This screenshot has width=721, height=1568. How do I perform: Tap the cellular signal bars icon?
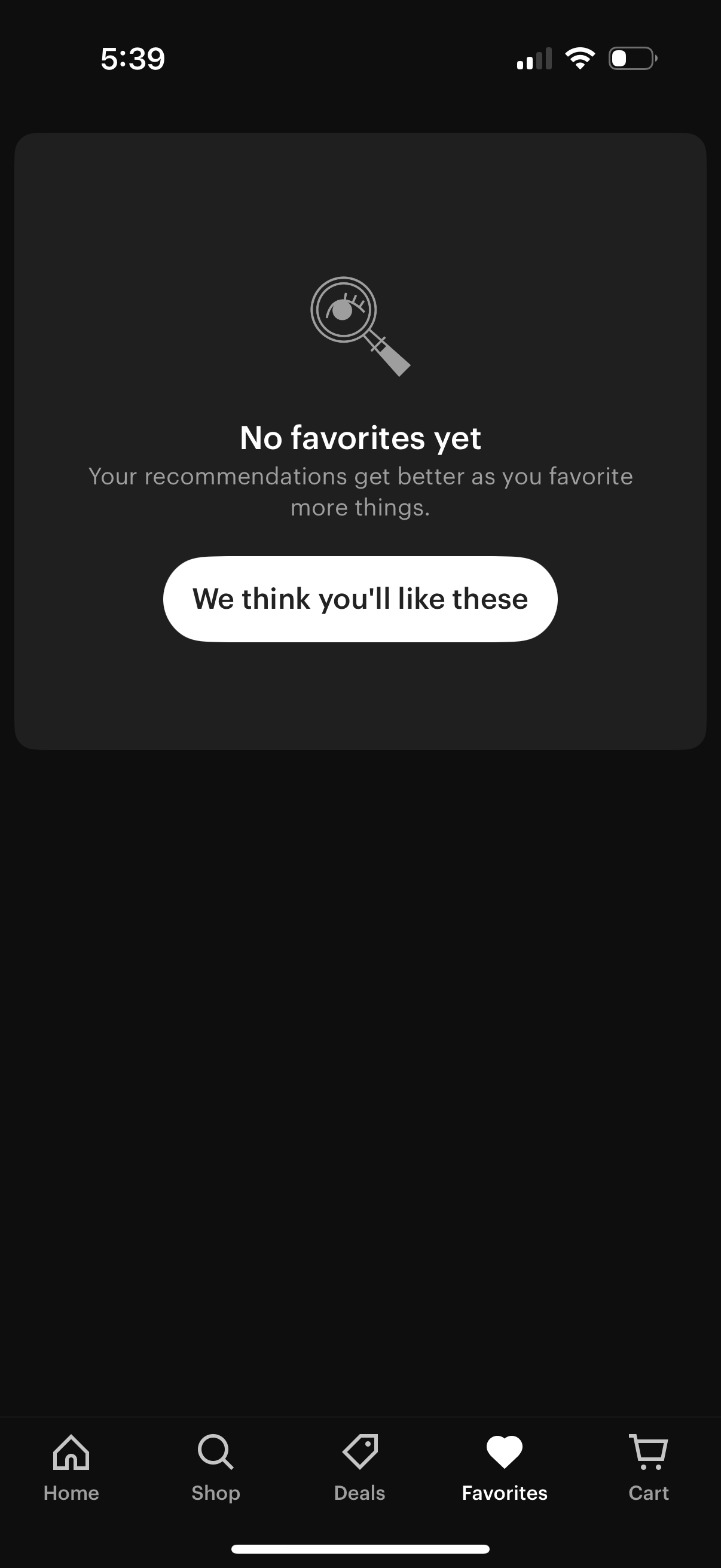pos(534,58)
